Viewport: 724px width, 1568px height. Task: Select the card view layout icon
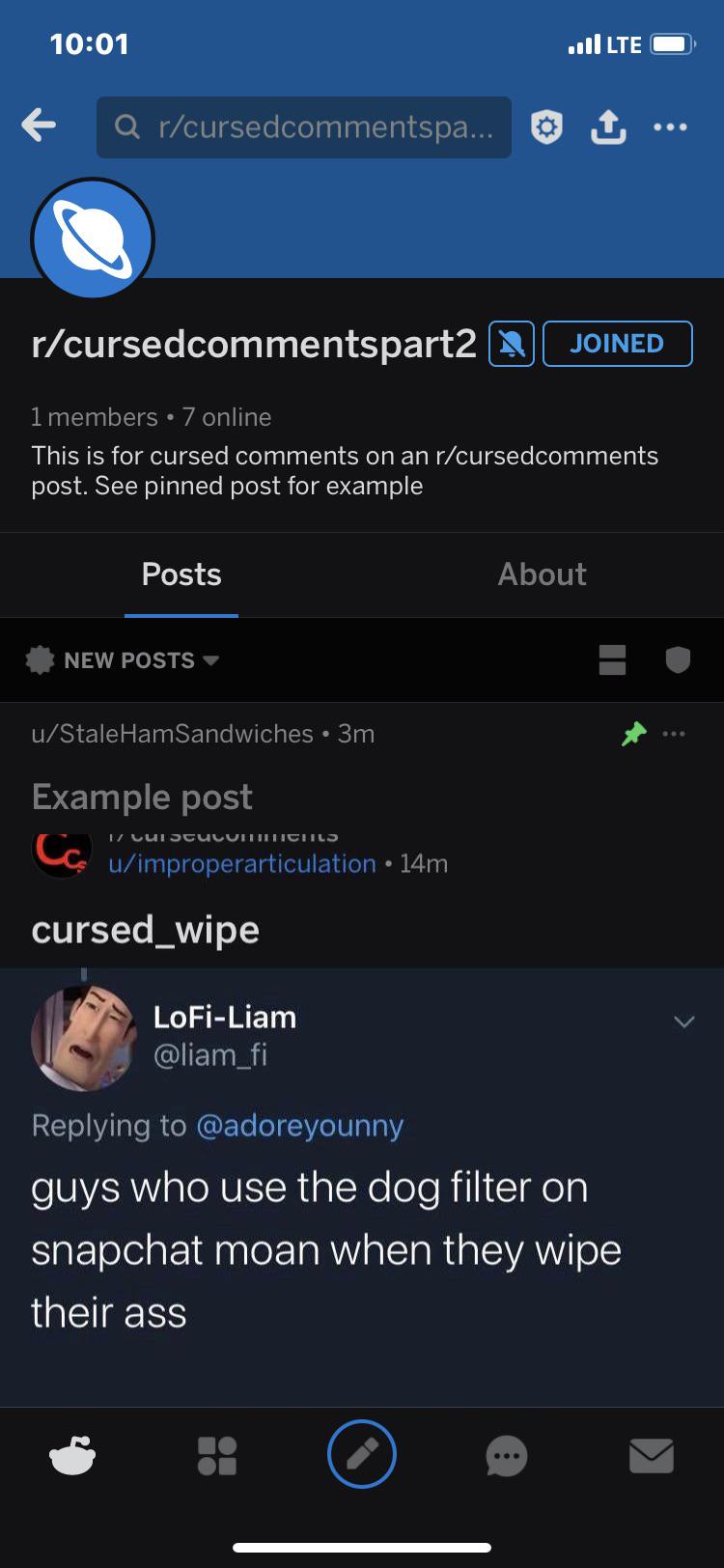tap(612, 659)
